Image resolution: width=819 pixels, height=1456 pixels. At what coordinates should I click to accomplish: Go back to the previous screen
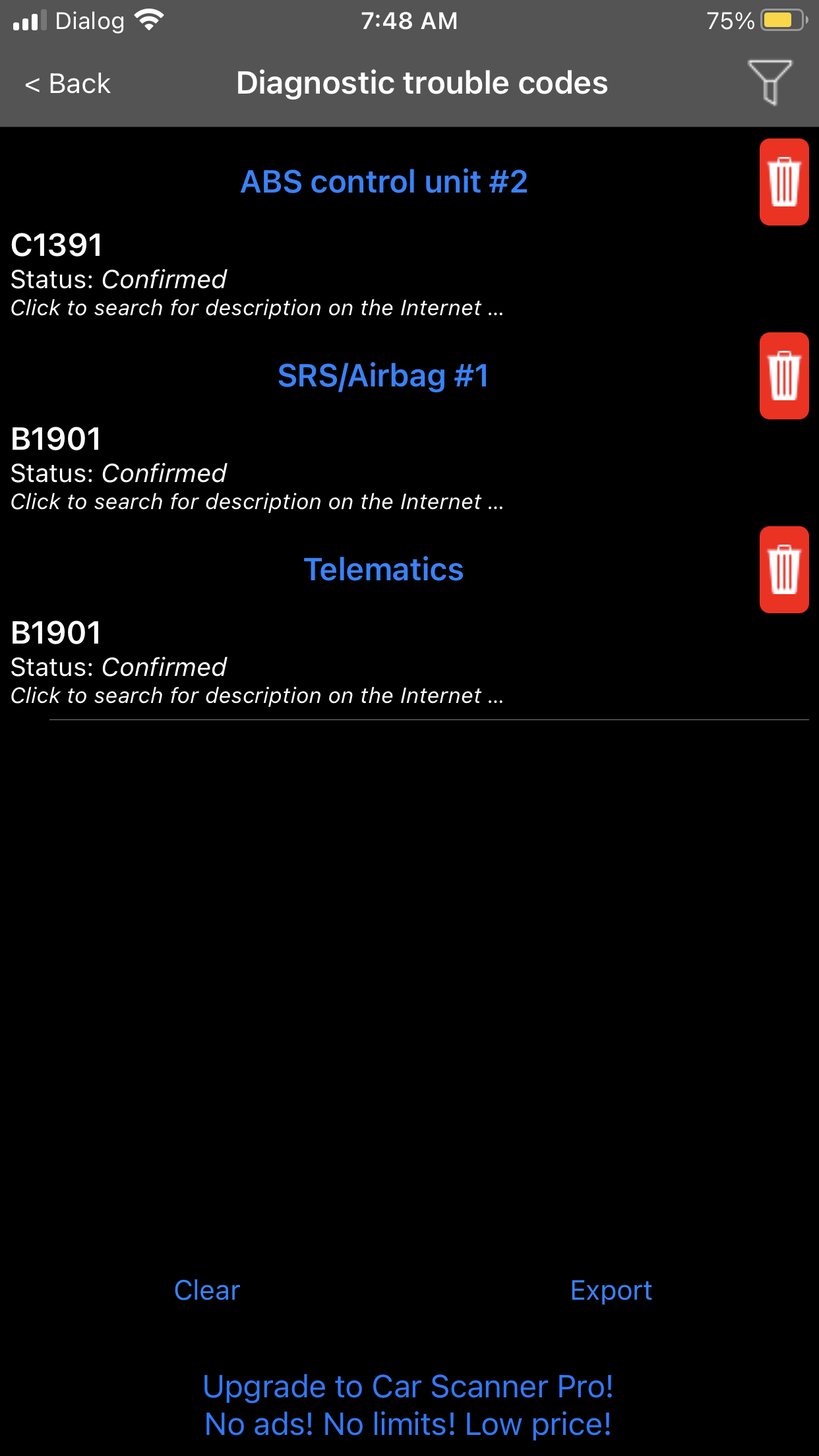tap(68, 84)
